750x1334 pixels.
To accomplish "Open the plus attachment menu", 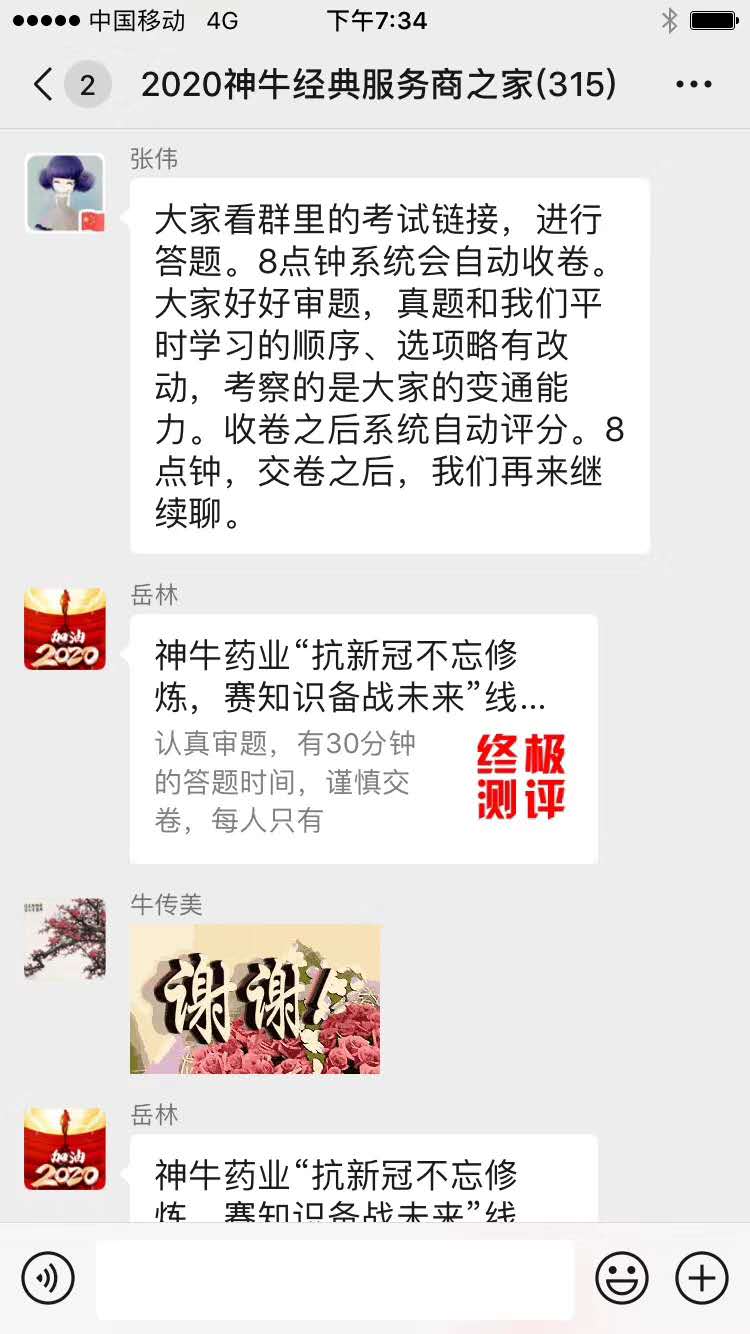I will tap(702, 1278).
